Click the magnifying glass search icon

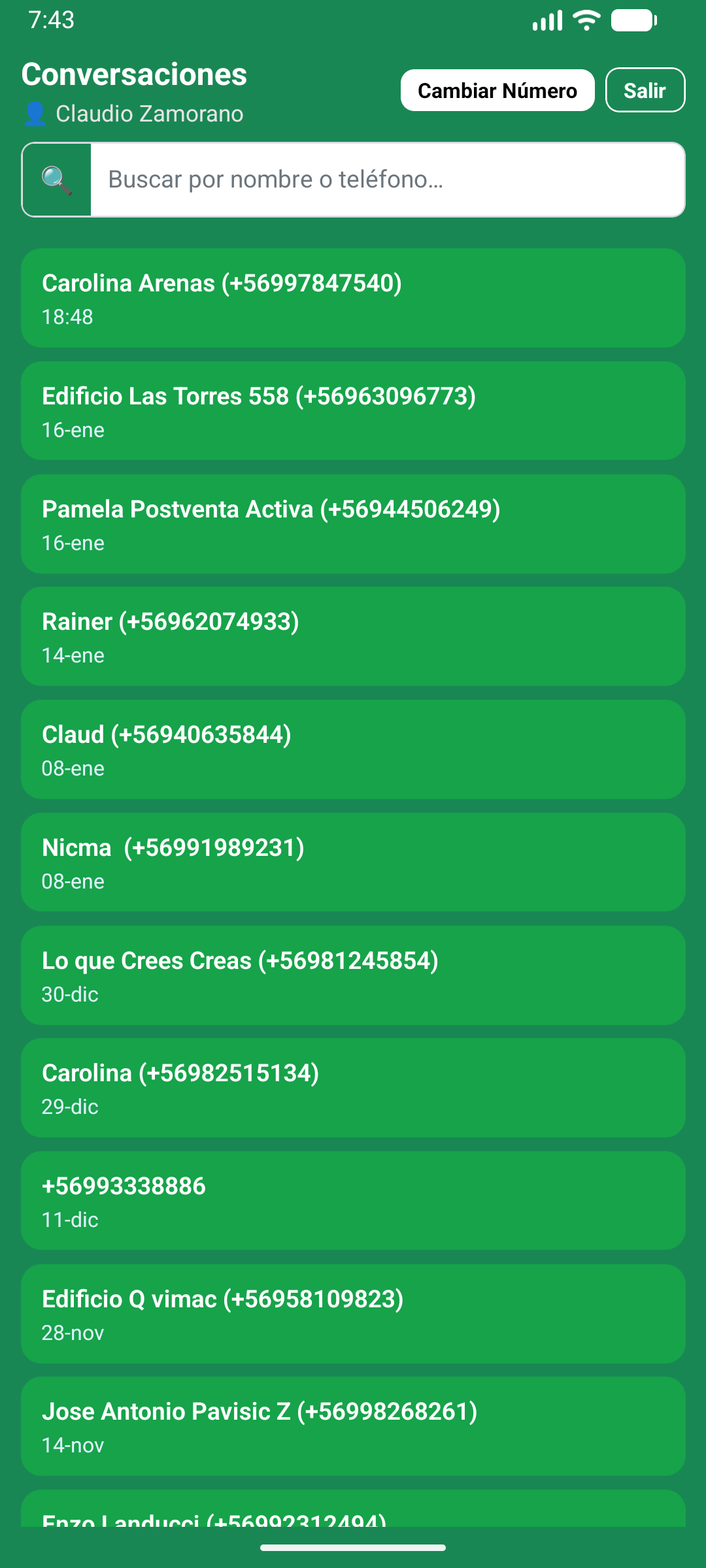pyautogui.click(x=56, y=179)
